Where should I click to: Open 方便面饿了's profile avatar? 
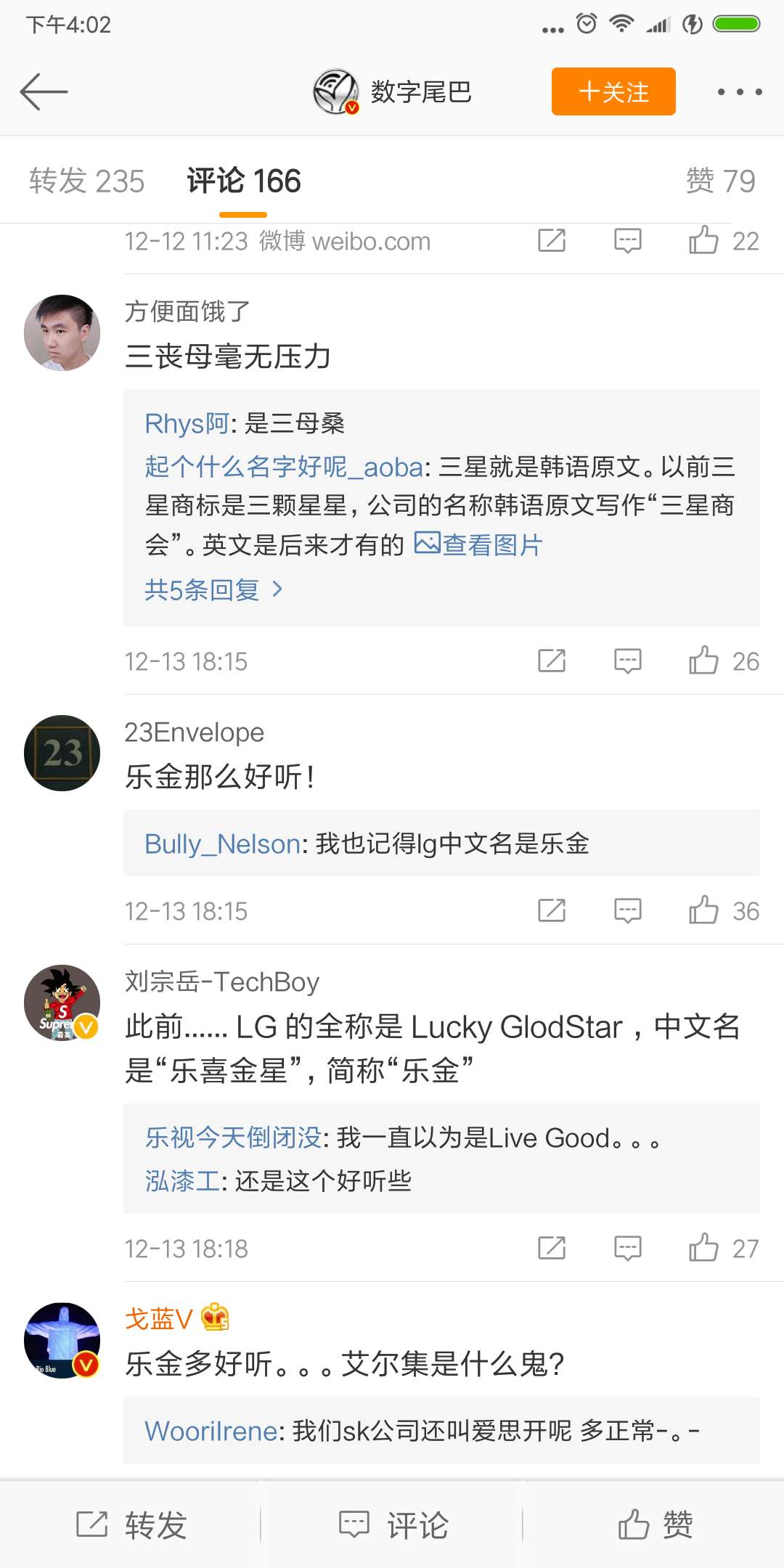click(62, 332)
